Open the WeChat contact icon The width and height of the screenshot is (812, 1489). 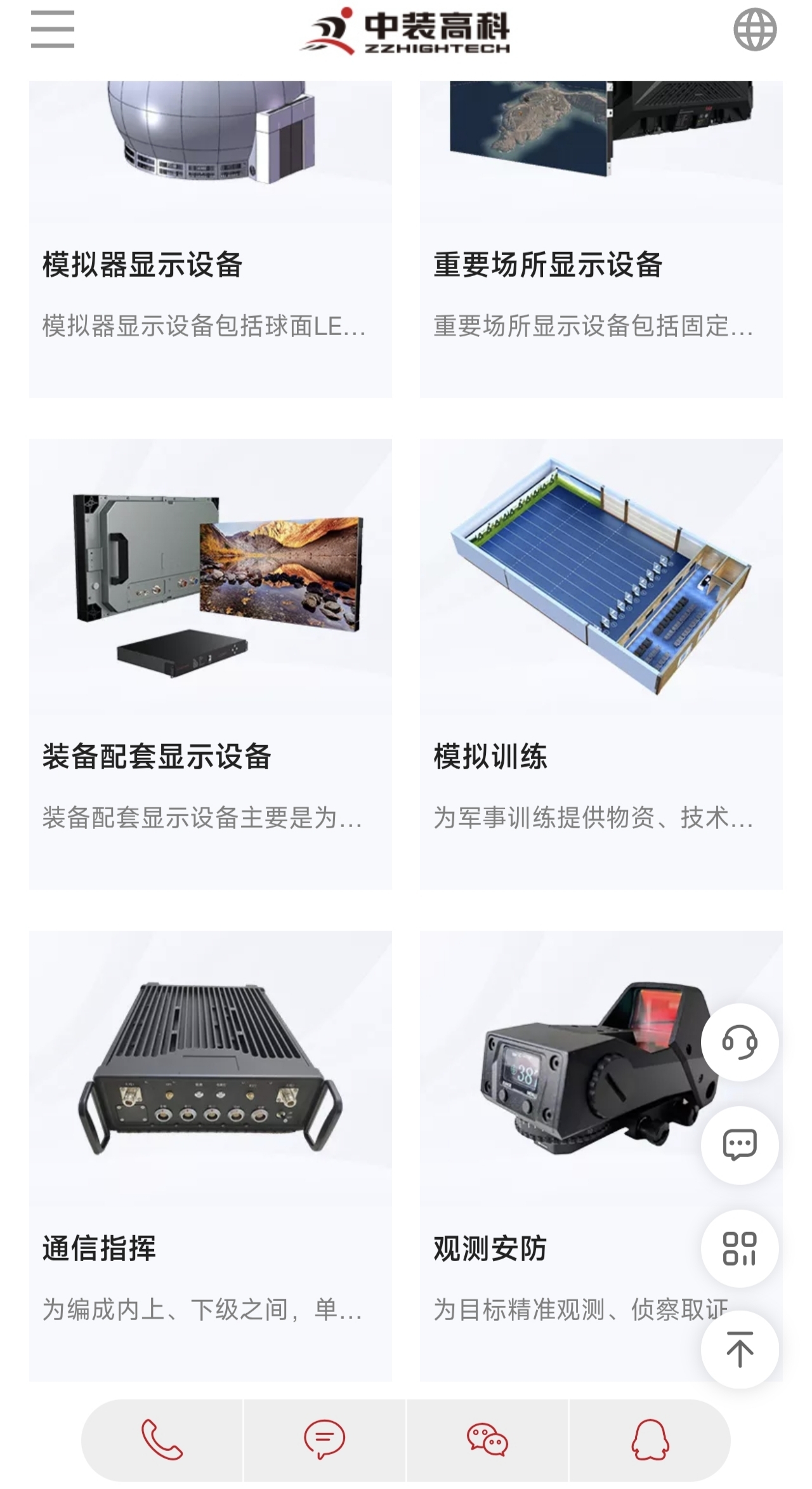tap(487, 1439)
